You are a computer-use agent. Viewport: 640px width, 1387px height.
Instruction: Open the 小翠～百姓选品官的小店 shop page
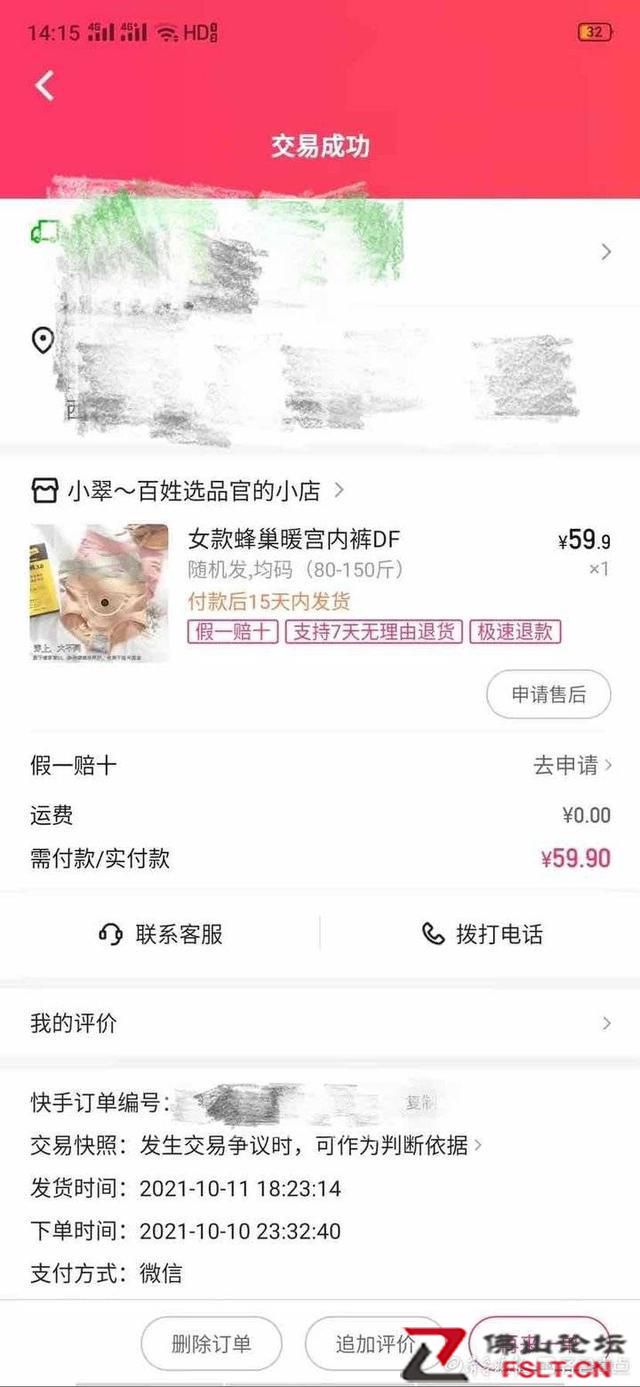click(x=193, y=490)
